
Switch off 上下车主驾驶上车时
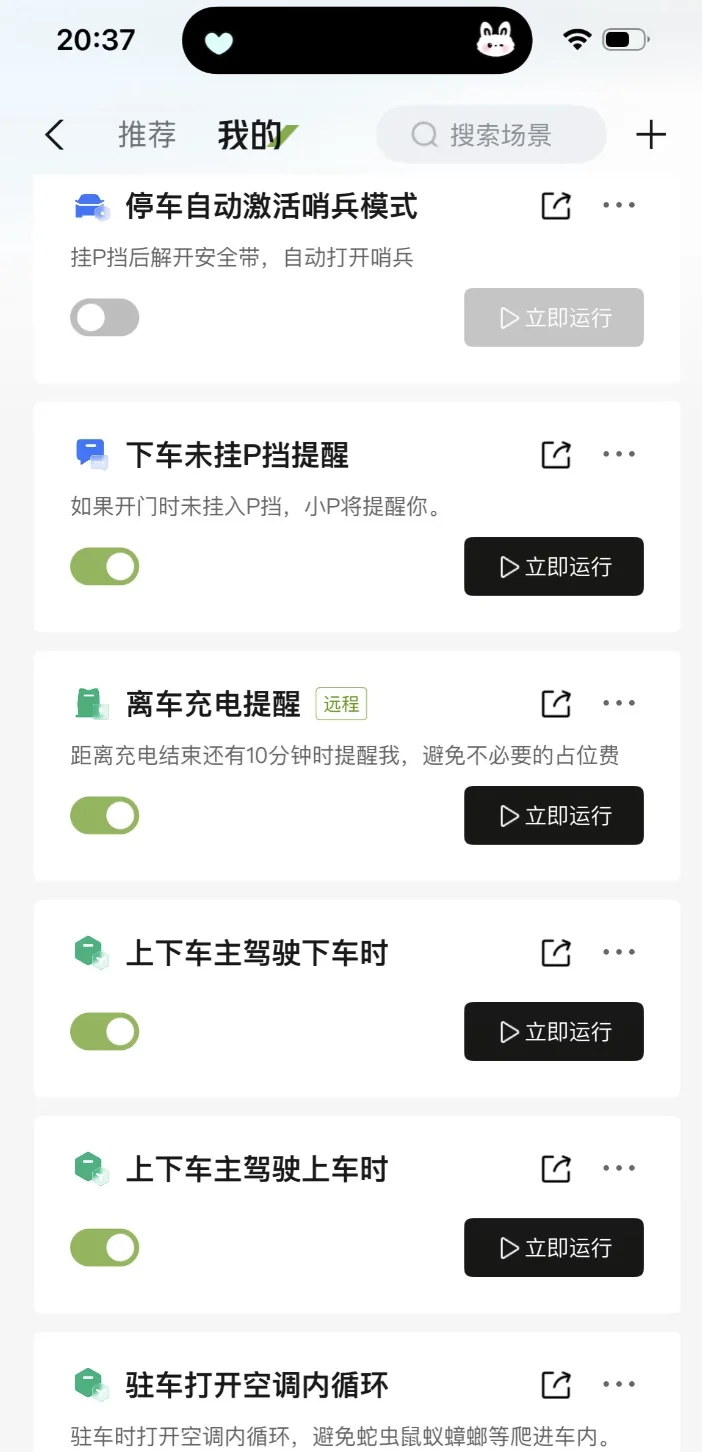point(104,1247)
